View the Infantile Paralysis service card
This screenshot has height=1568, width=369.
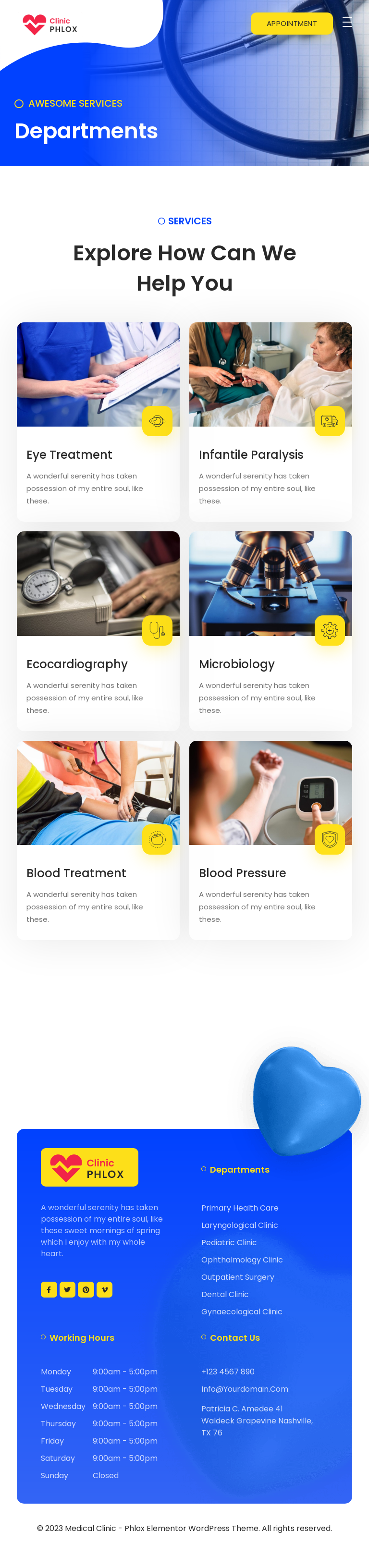pos(251,455)
